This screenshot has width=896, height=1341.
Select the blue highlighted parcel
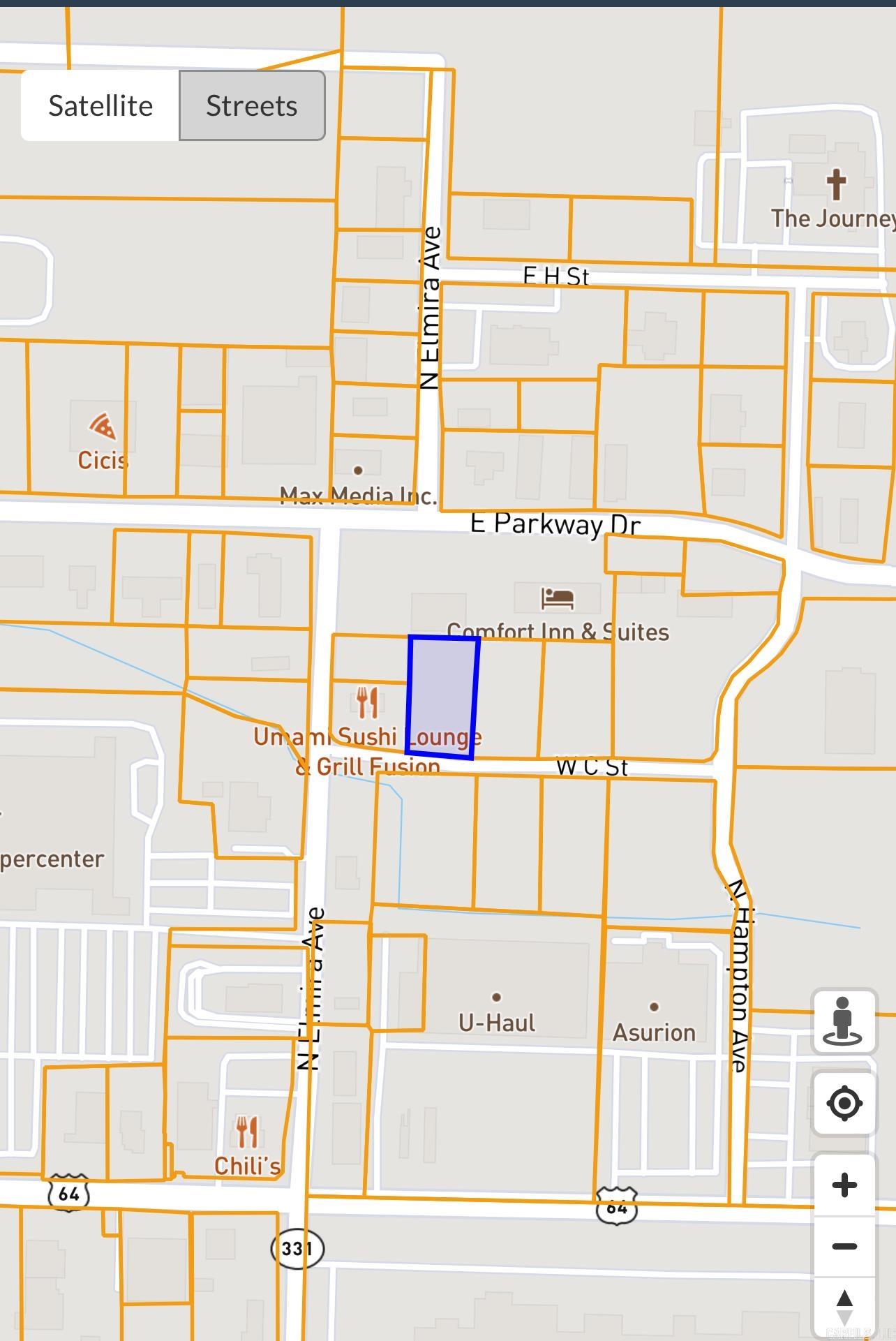pos(442,697)
